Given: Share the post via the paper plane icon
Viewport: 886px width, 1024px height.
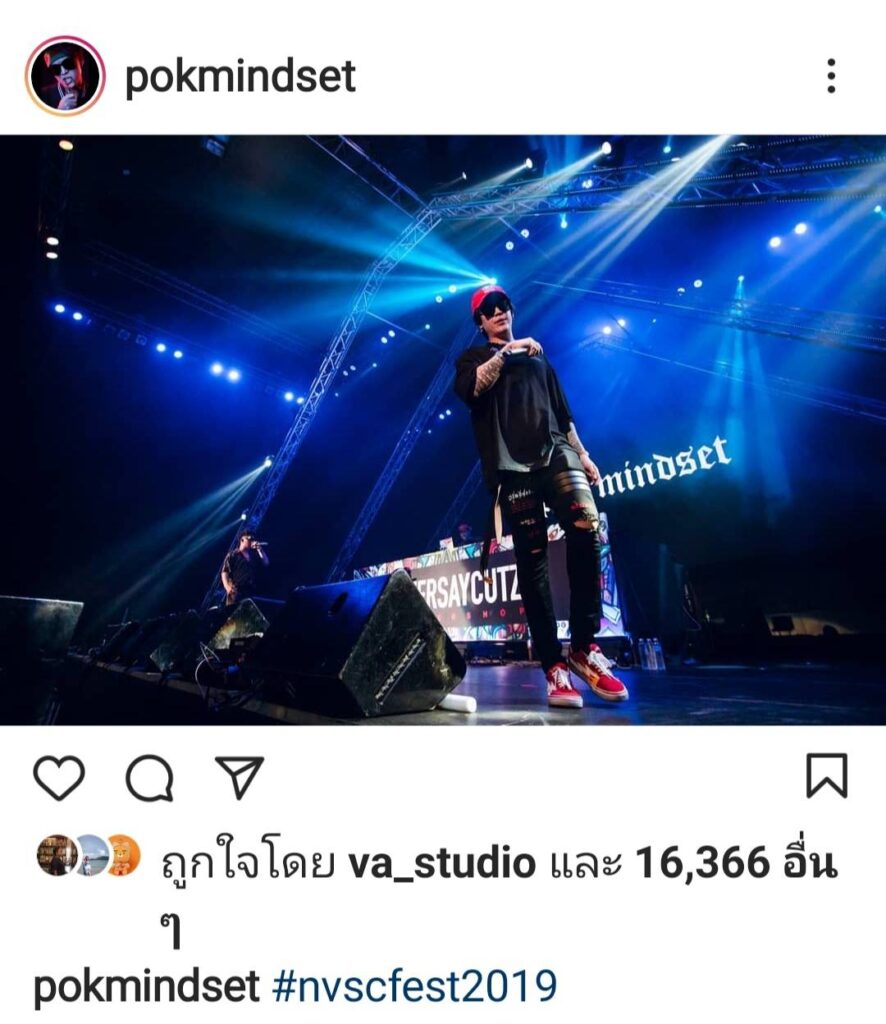Looking at the screenshot, I should [x=240, y=777].
